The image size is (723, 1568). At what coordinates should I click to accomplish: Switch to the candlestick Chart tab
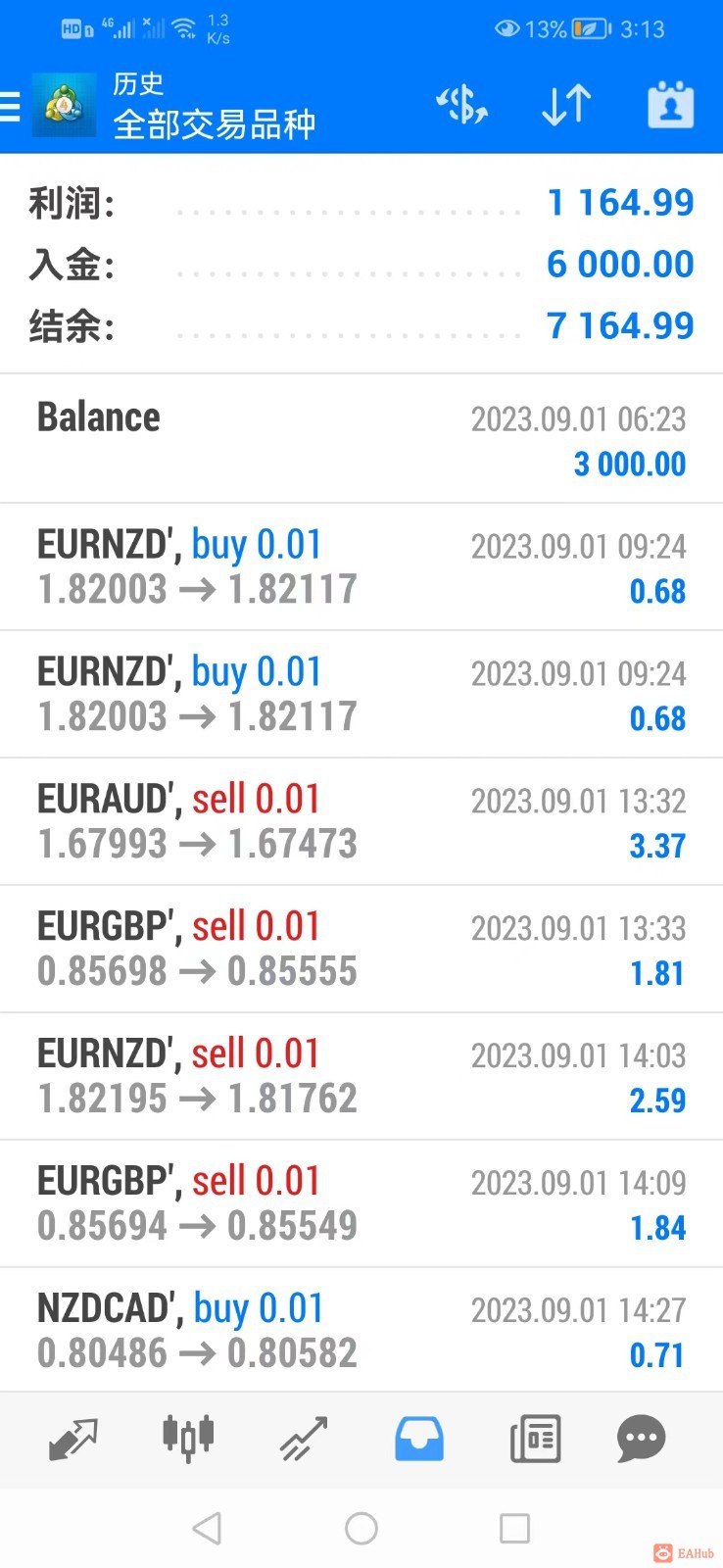click(x=188, y=1439)
